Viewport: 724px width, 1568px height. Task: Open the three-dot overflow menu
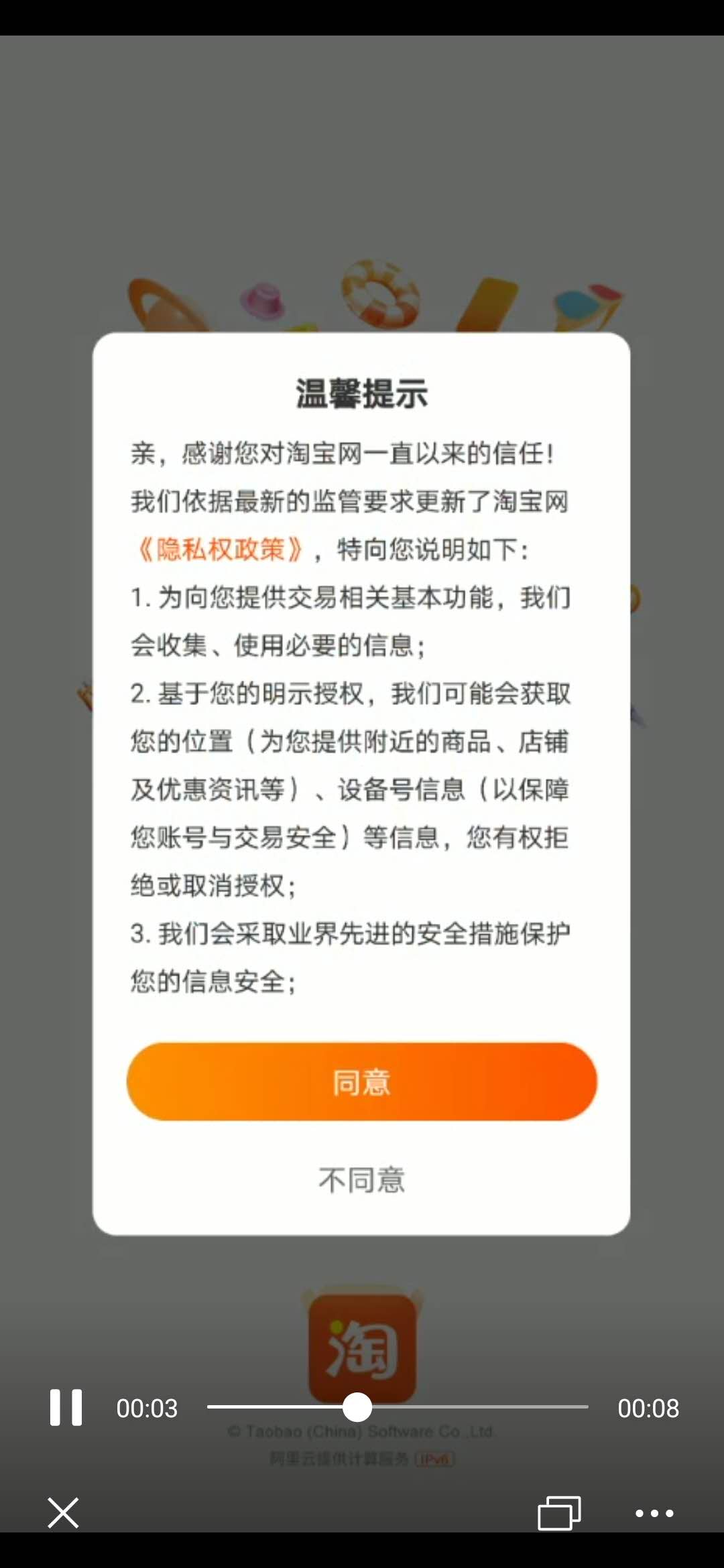point(654,1513)
